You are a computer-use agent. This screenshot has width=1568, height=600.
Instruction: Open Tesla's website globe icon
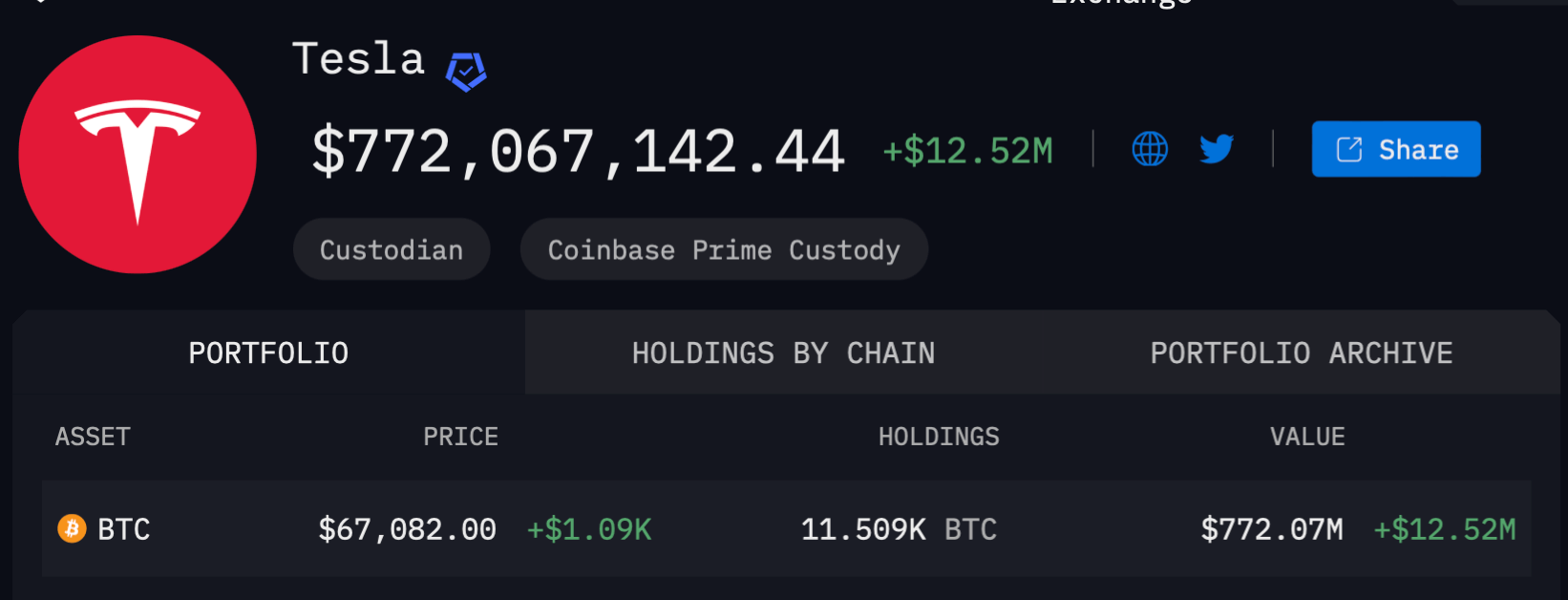point(1150,149)
